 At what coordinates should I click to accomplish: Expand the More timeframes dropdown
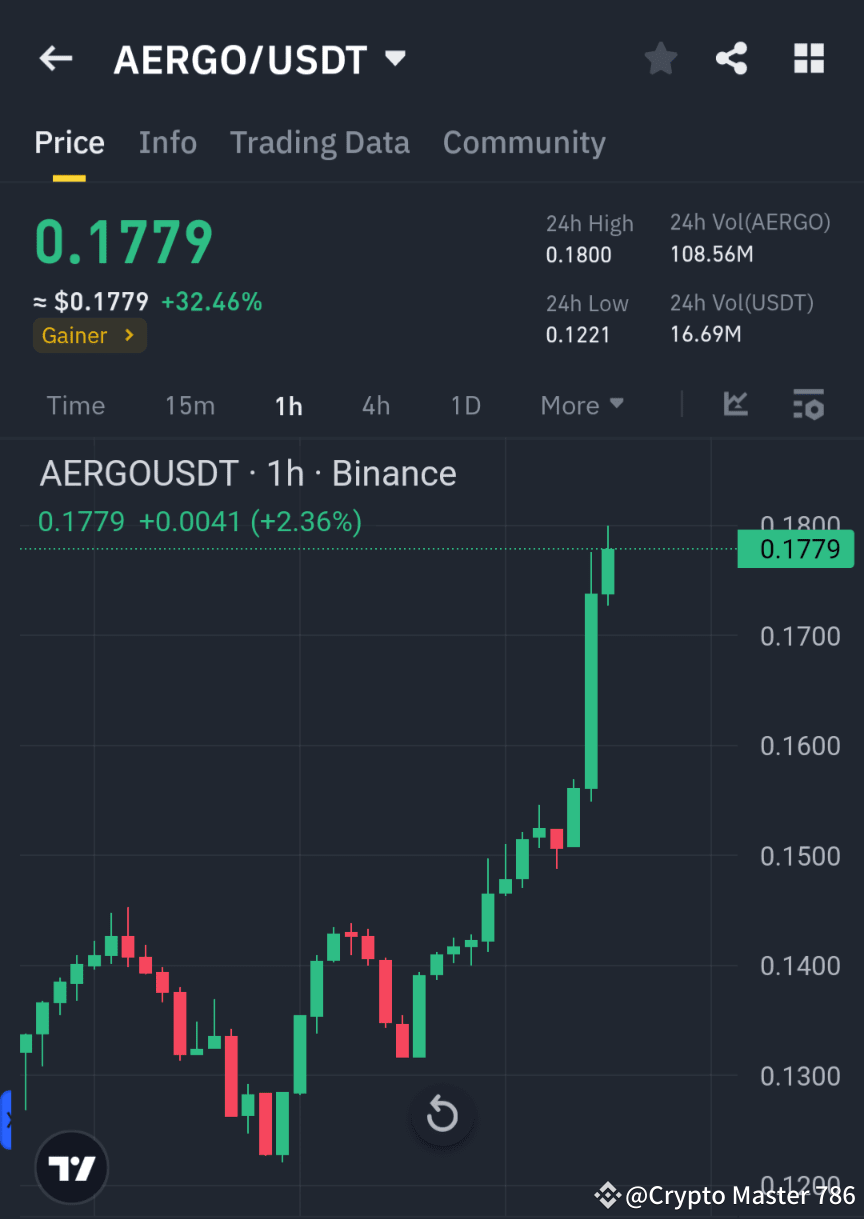coord(581,405)
